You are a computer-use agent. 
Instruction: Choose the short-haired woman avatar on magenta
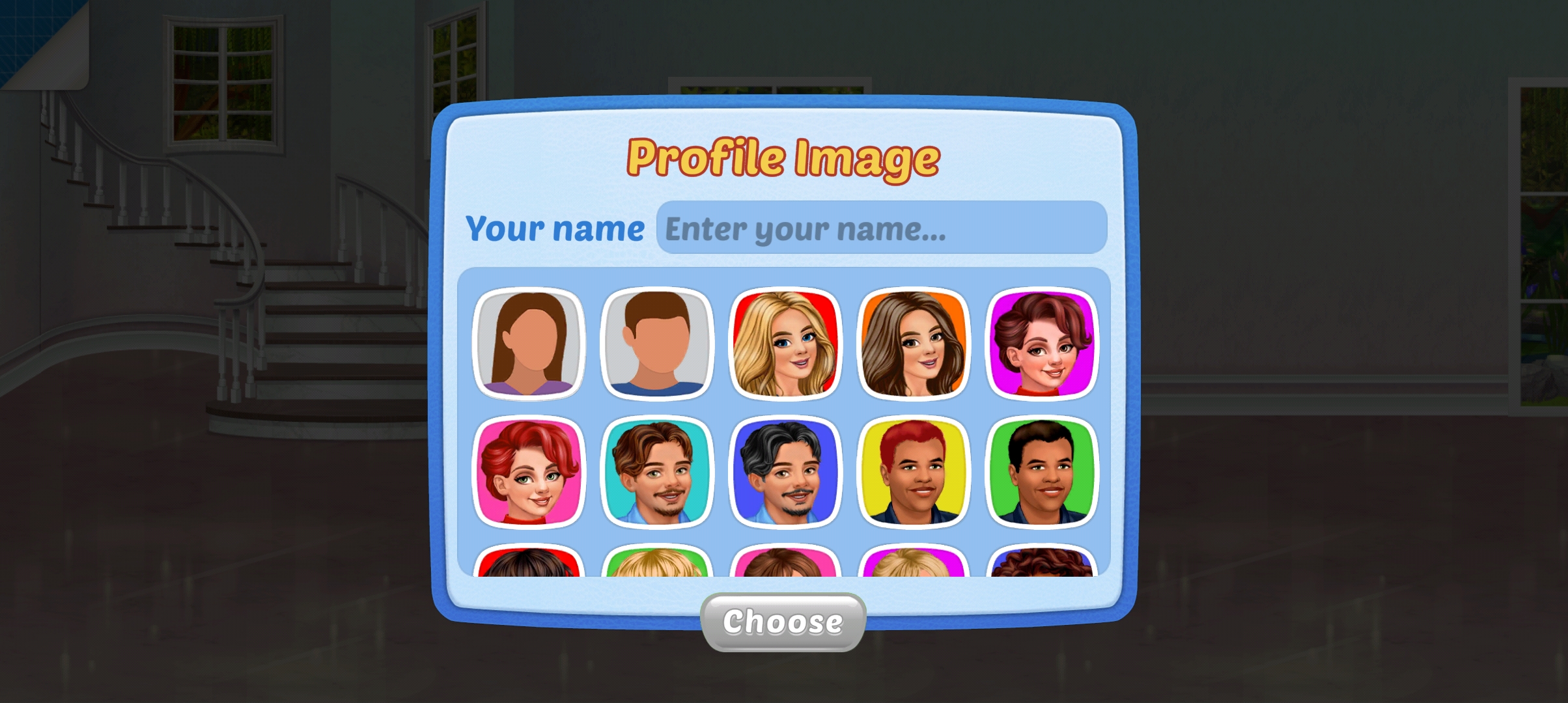(1042, 343)
